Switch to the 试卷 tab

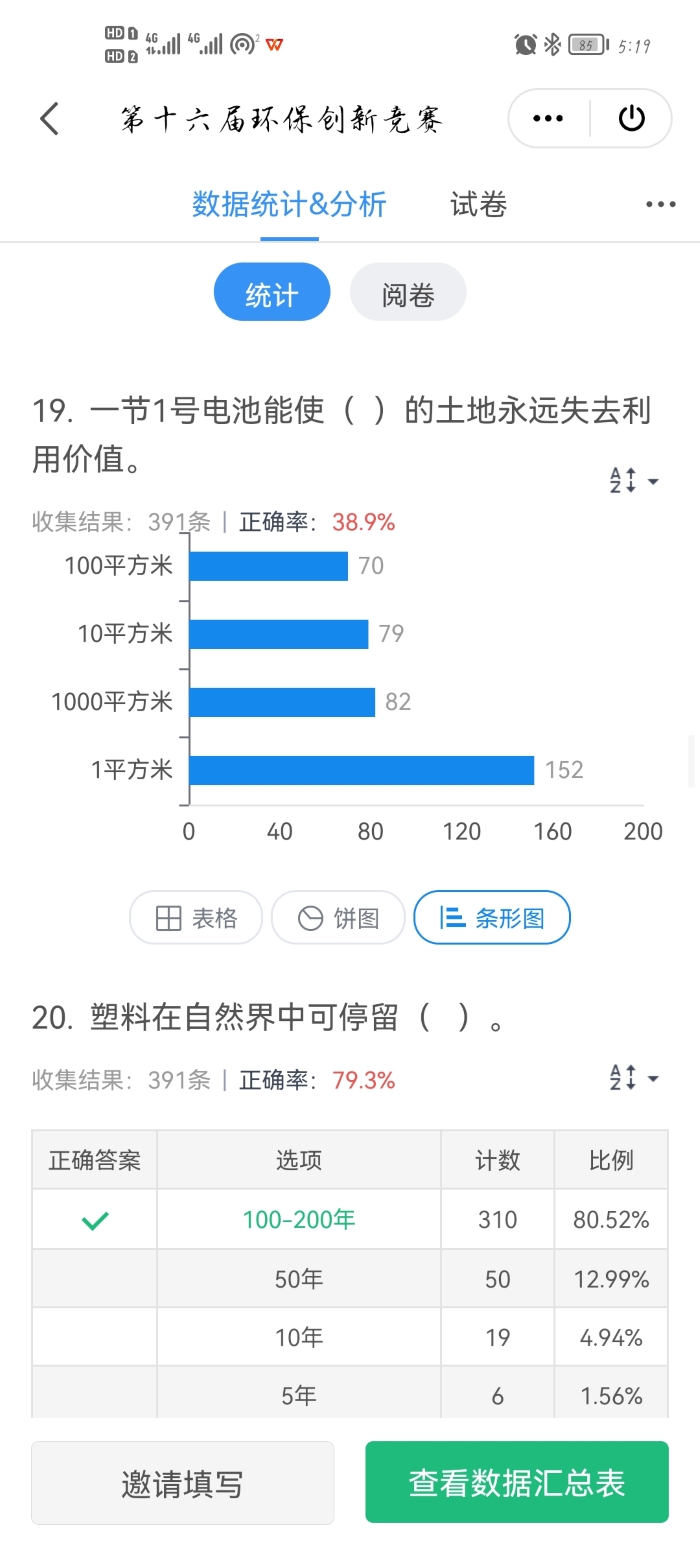(x=478, y=205)
